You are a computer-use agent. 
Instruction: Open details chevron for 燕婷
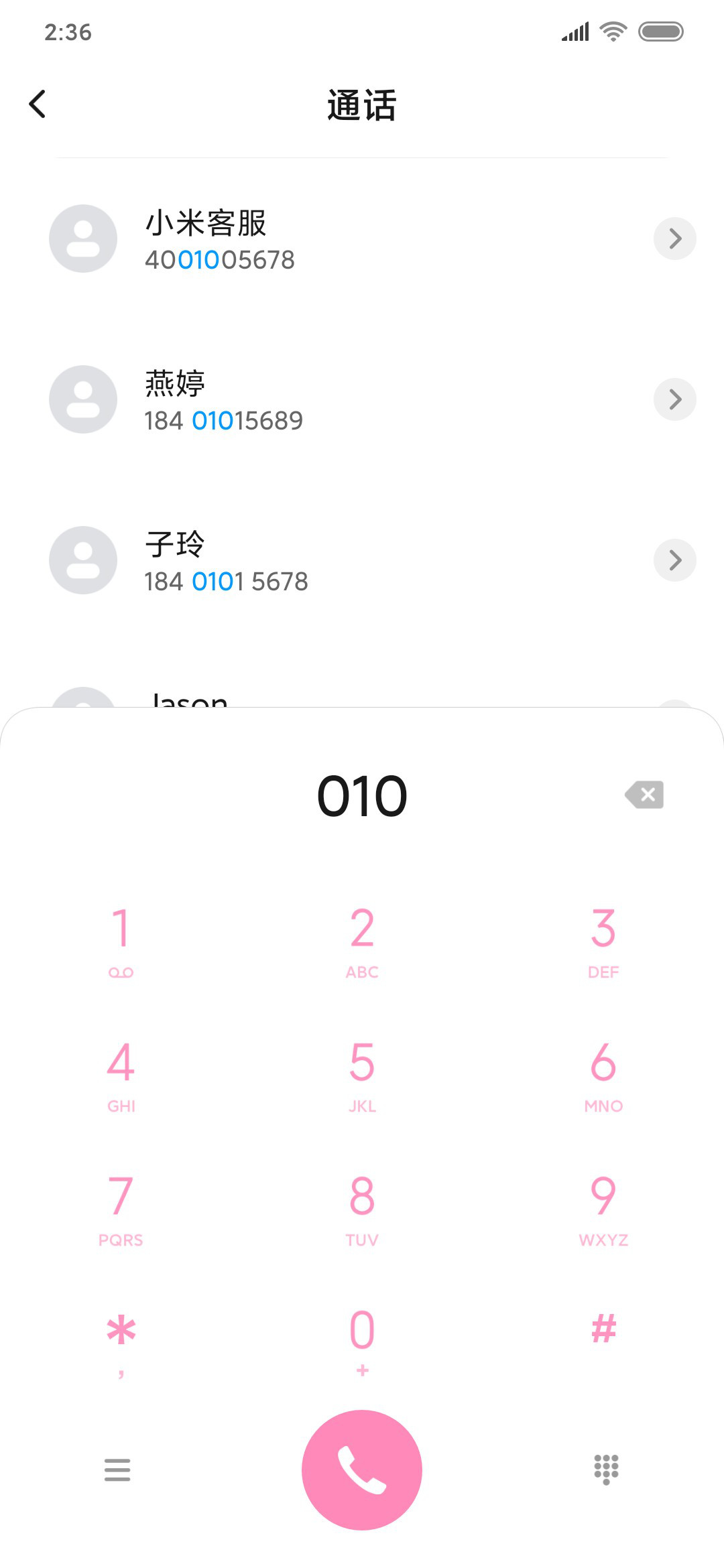click(674, 399)
